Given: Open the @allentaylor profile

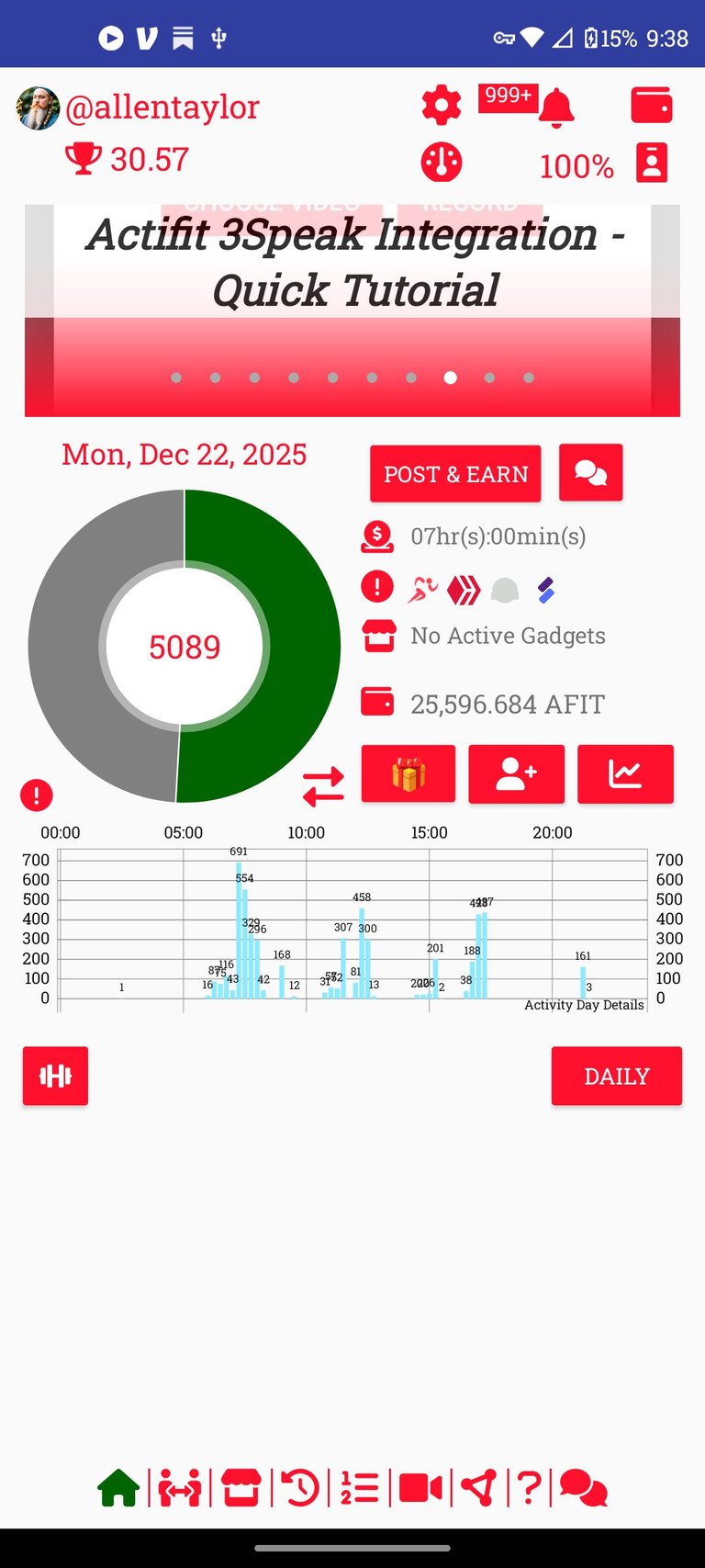Looking at the screenshot, I should [162, 107].
